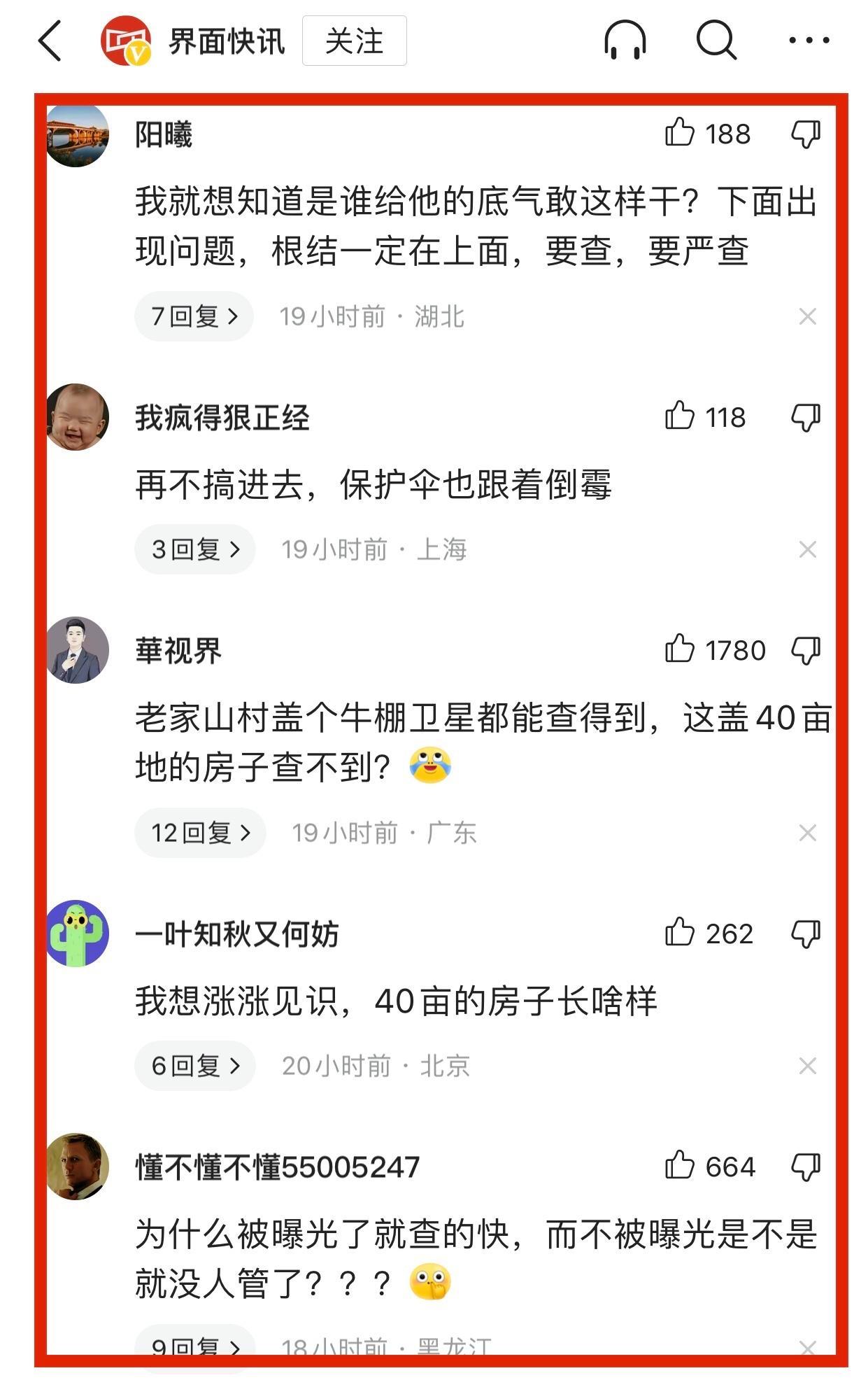
Task: Open the headphone listen mode icon
Action: pos(624,41)
